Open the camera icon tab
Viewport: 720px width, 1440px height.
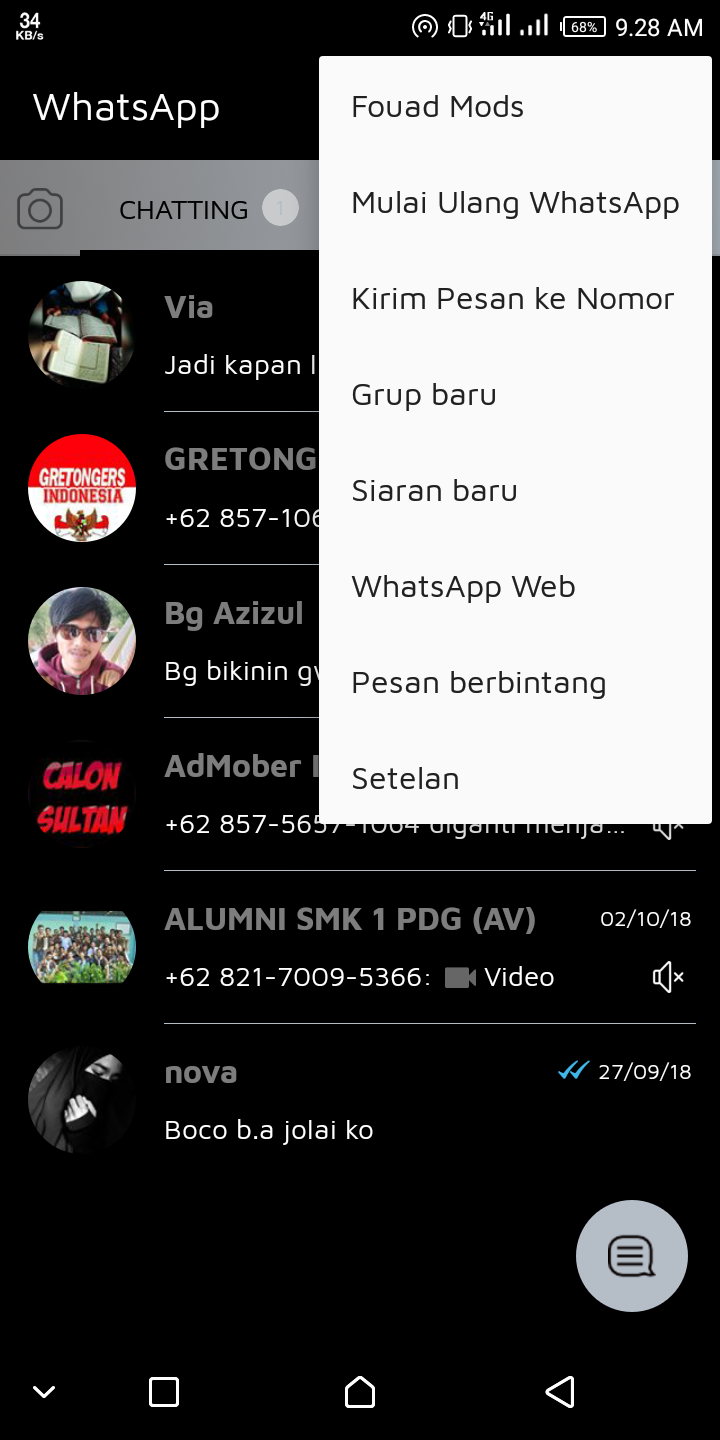[40, 210]
